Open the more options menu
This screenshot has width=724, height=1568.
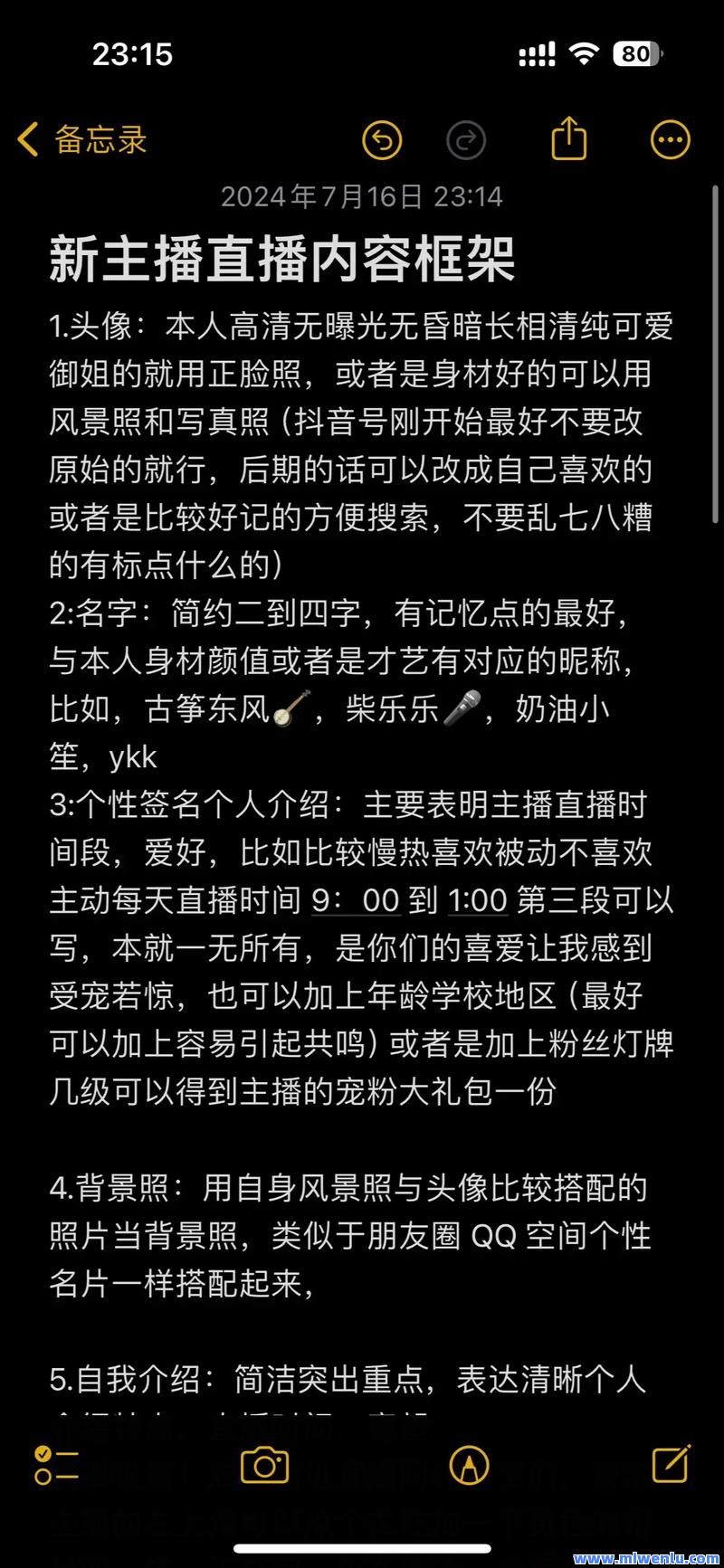671,140
